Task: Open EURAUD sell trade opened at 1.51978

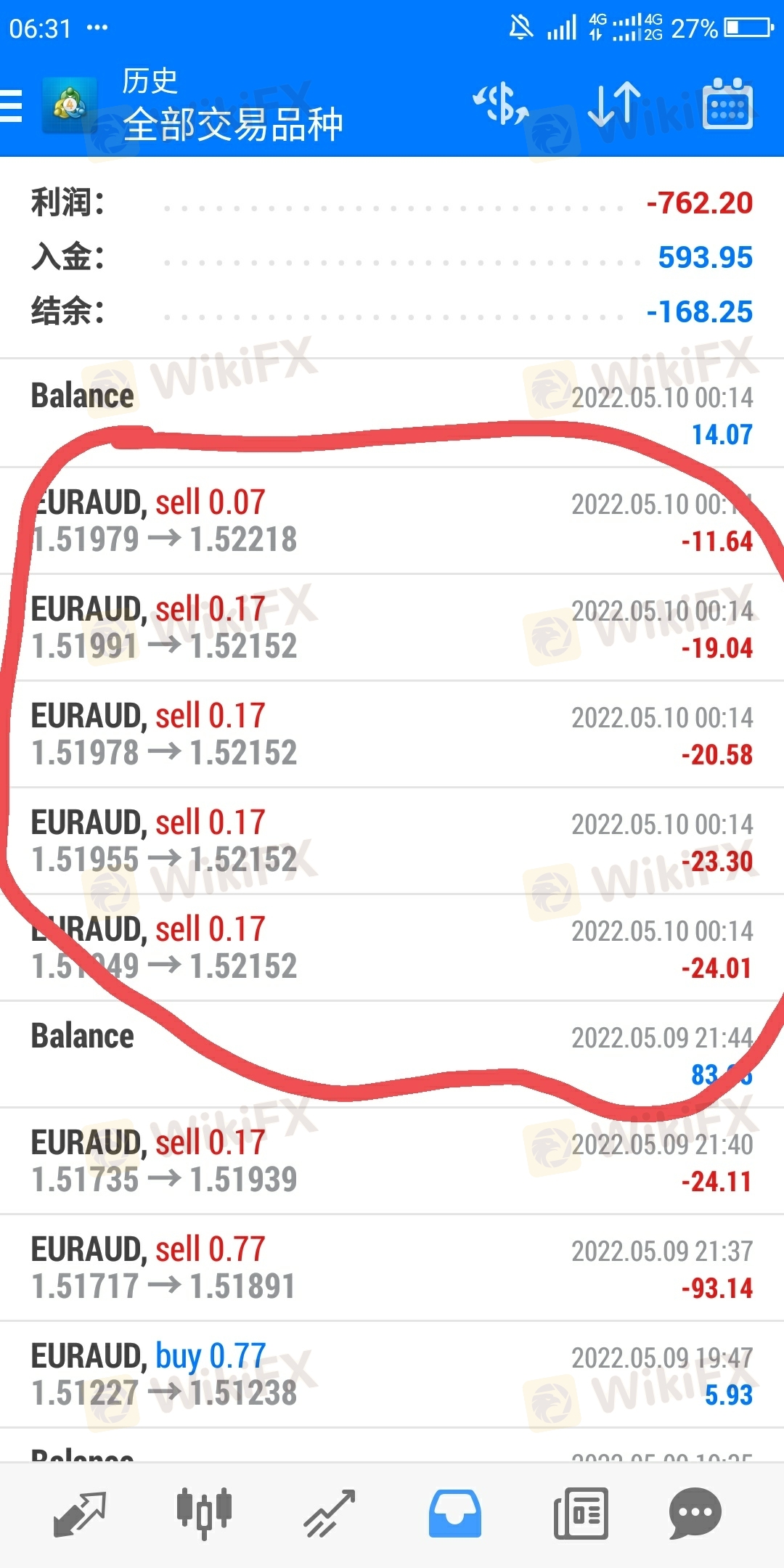Action: (x=392, y=734)
